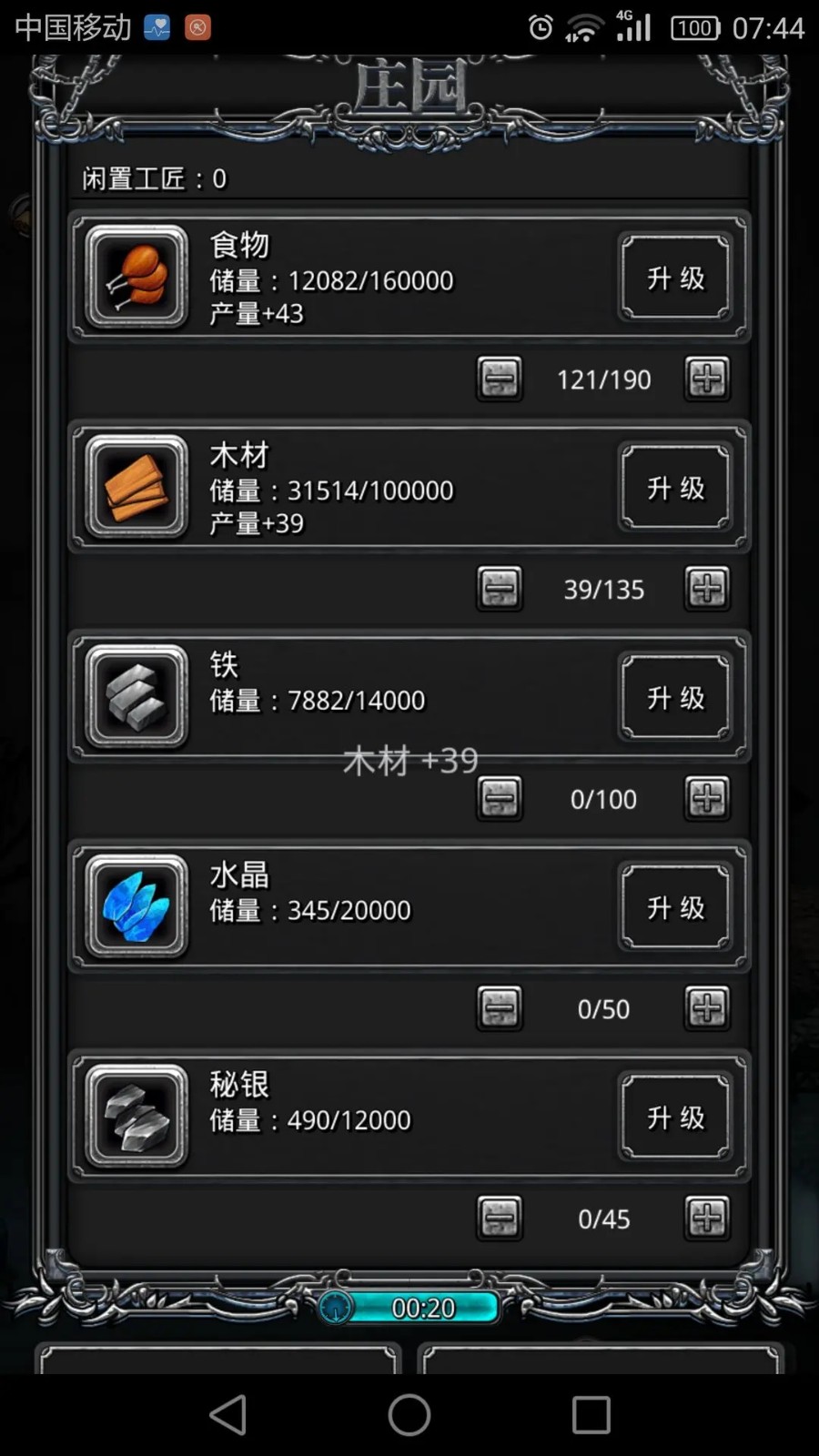Increase workers assigned to 木材
This screenshot has width=819, height=1456.
(x=707, y=589)
